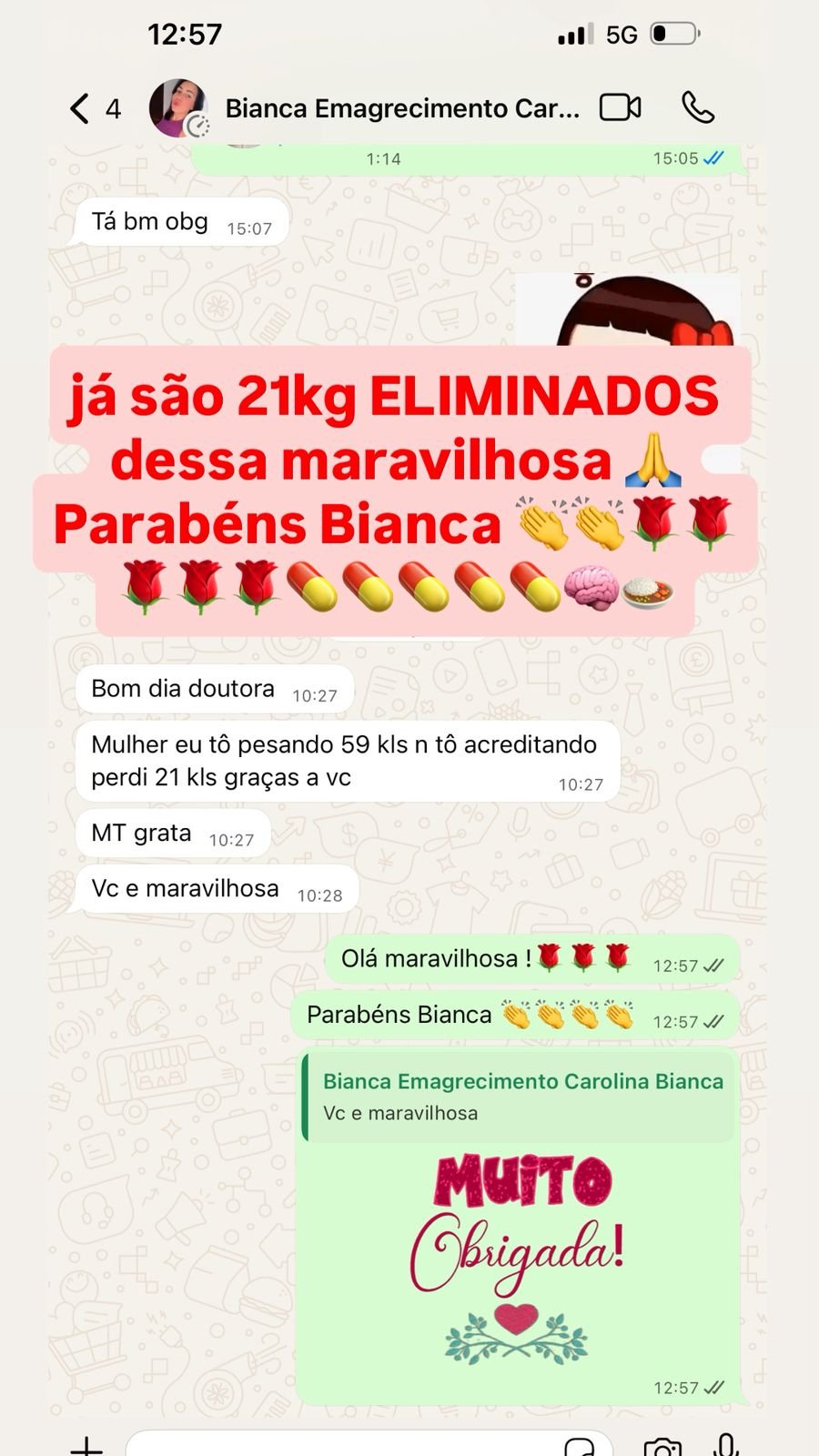Open the sticker picker
819x1456 pixels.
579,1446
